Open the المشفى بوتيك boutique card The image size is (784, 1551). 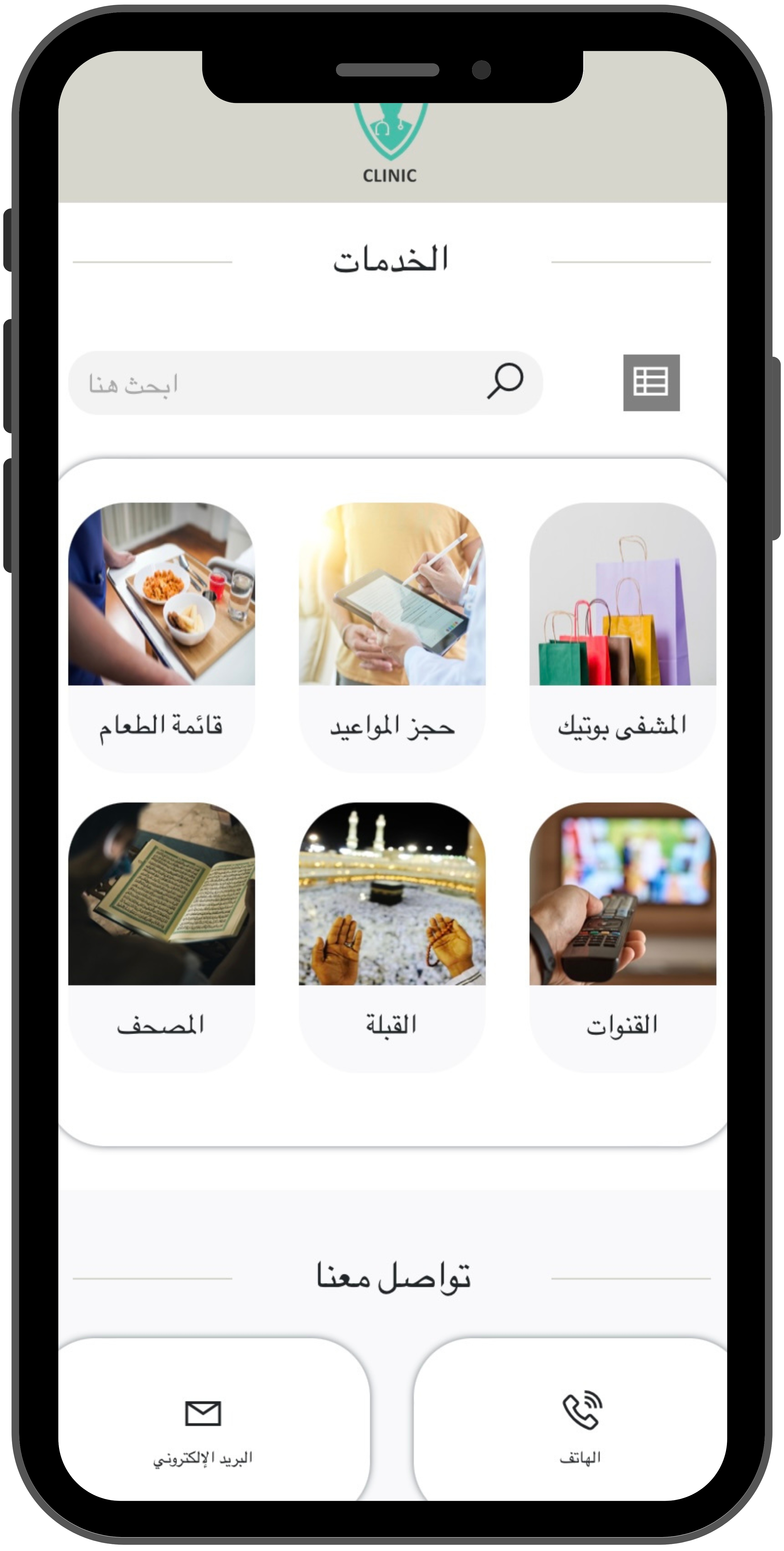623,637
